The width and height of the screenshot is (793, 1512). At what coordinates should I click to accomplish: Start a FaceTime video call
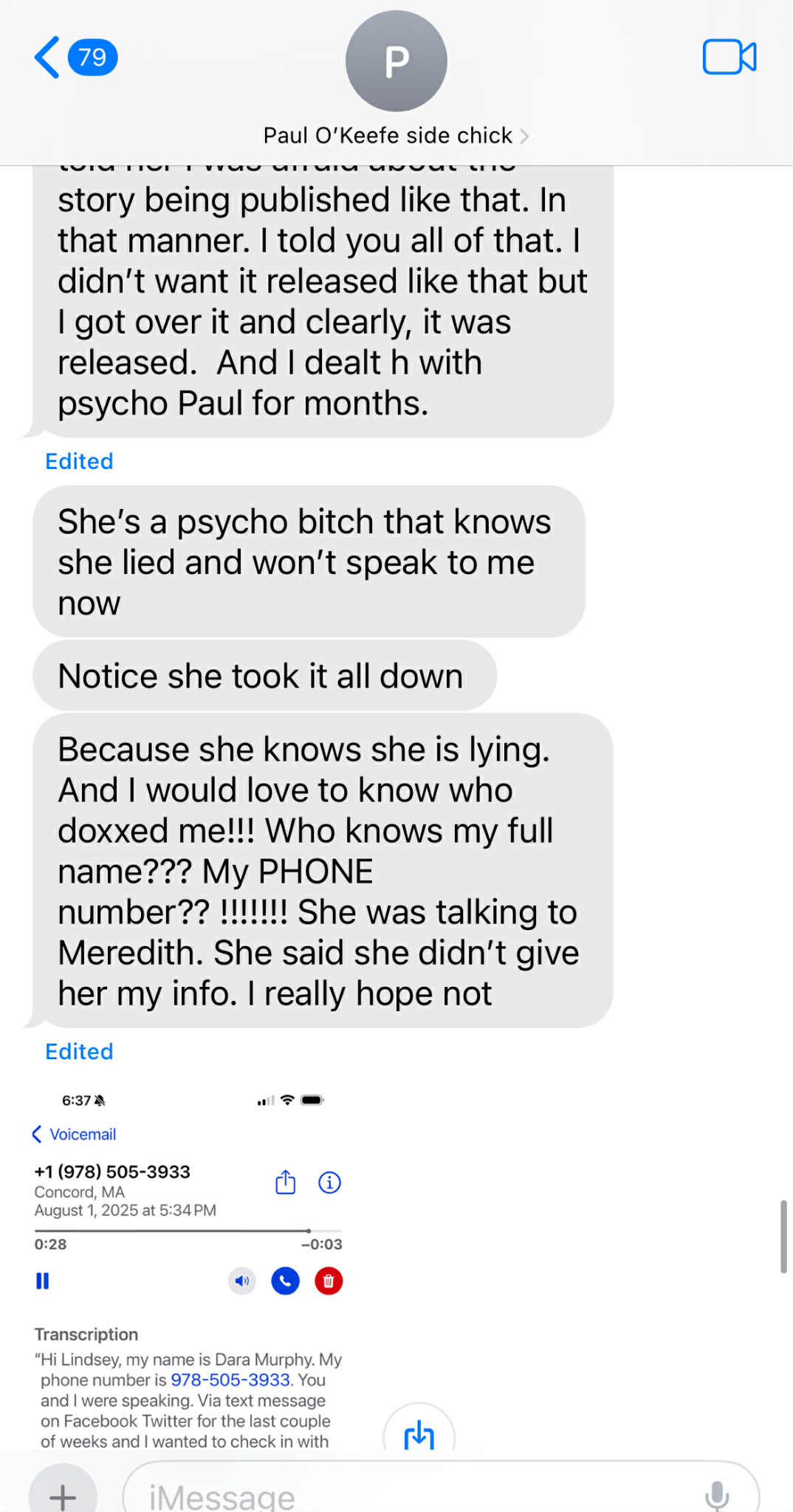click(729, 58)
